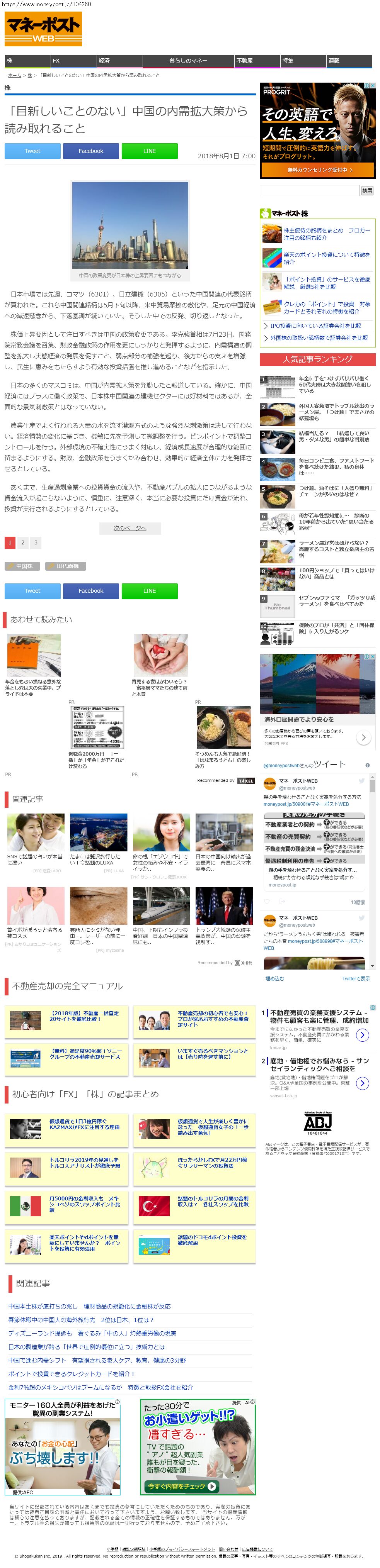Open the Twitterで表示 link

(x=356, y=978)
